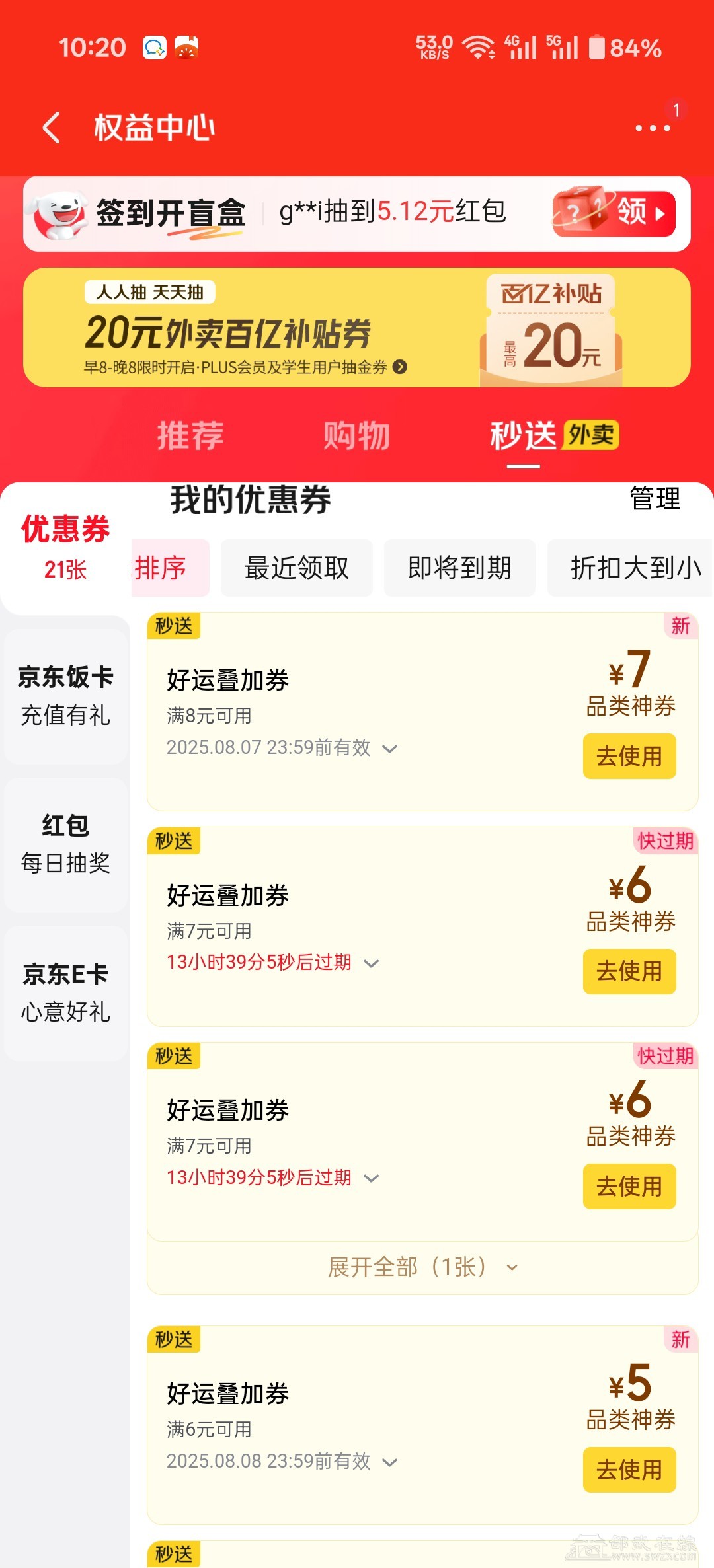Screen dimensions: 714x1568
Task: Open the three-dot overflow menu
Action: pos(653,128)
